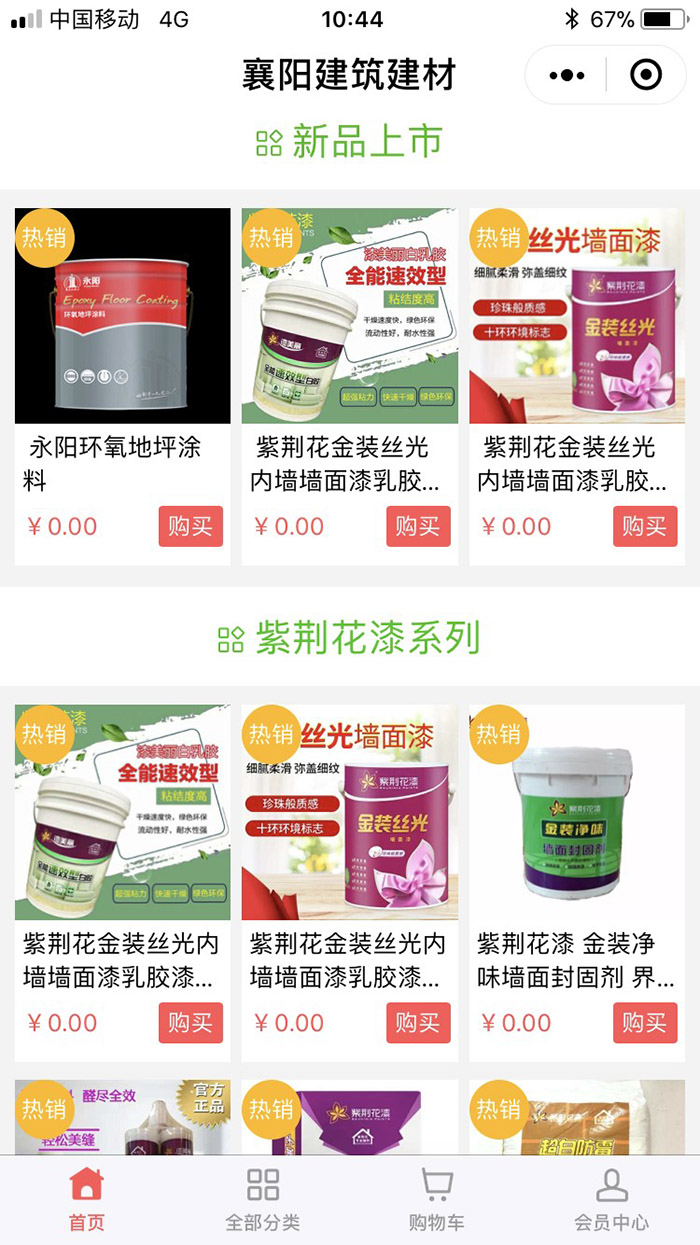
Task: Switch to the 会员中心 tab
Action: pyautogui.click(x=611, y=1200)
